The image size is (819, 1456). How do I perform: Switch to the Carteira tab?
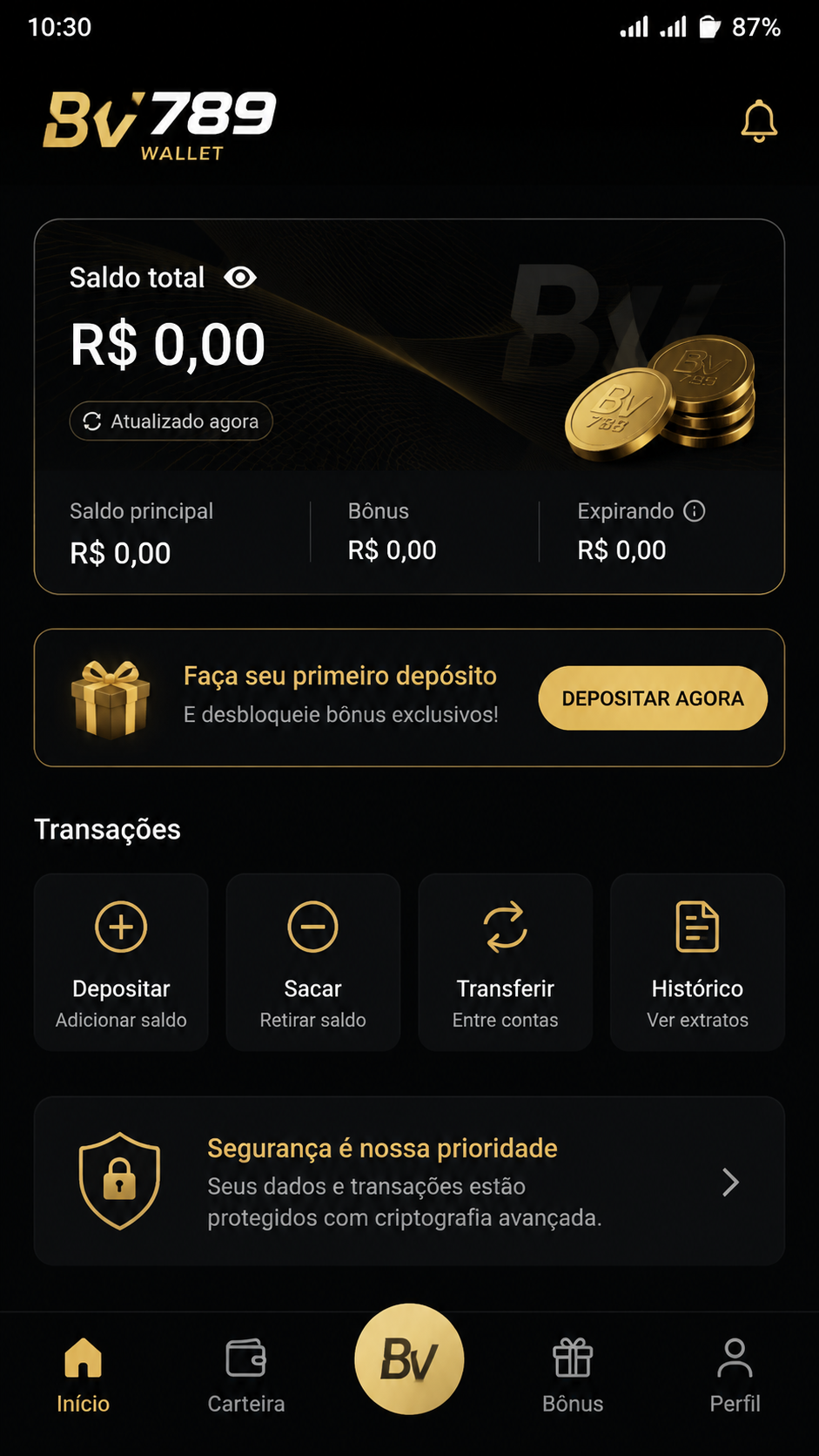coord(246,1376)
